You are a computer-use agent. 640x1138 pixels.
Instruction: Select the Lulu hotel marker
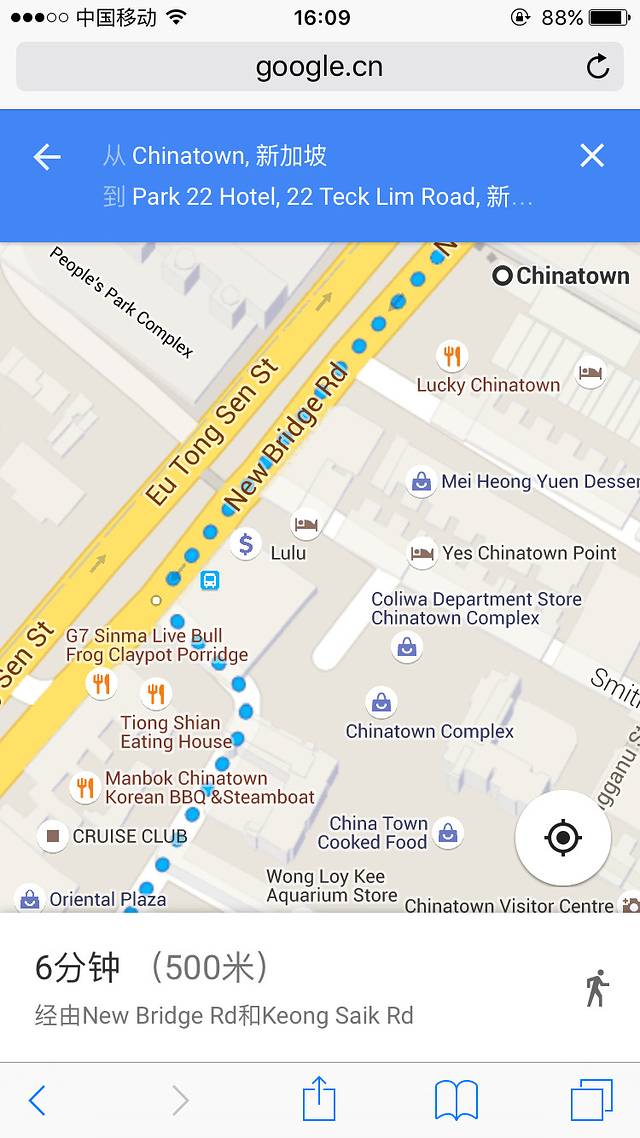tap(305, 524)
